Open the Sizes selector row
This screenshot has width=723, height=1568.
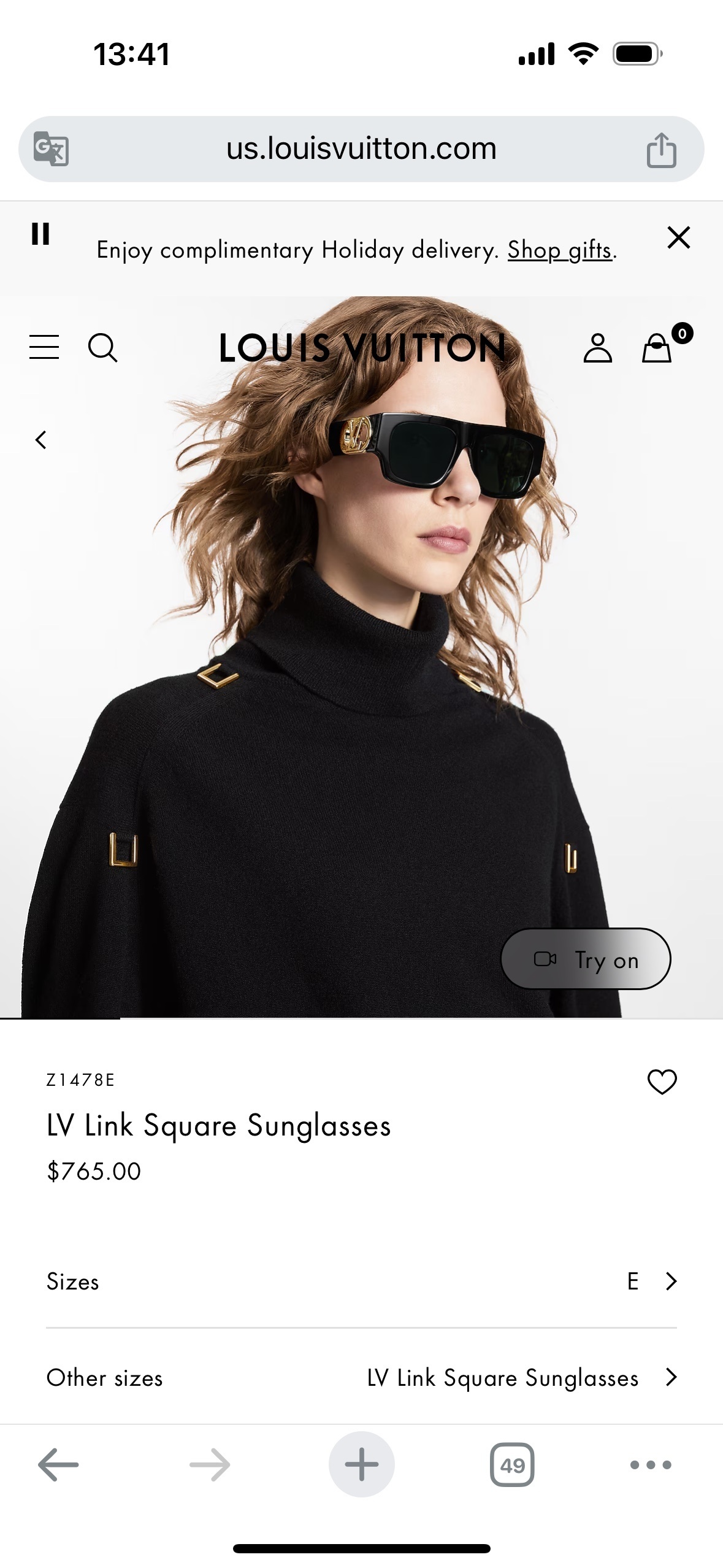click(361, 1281)
